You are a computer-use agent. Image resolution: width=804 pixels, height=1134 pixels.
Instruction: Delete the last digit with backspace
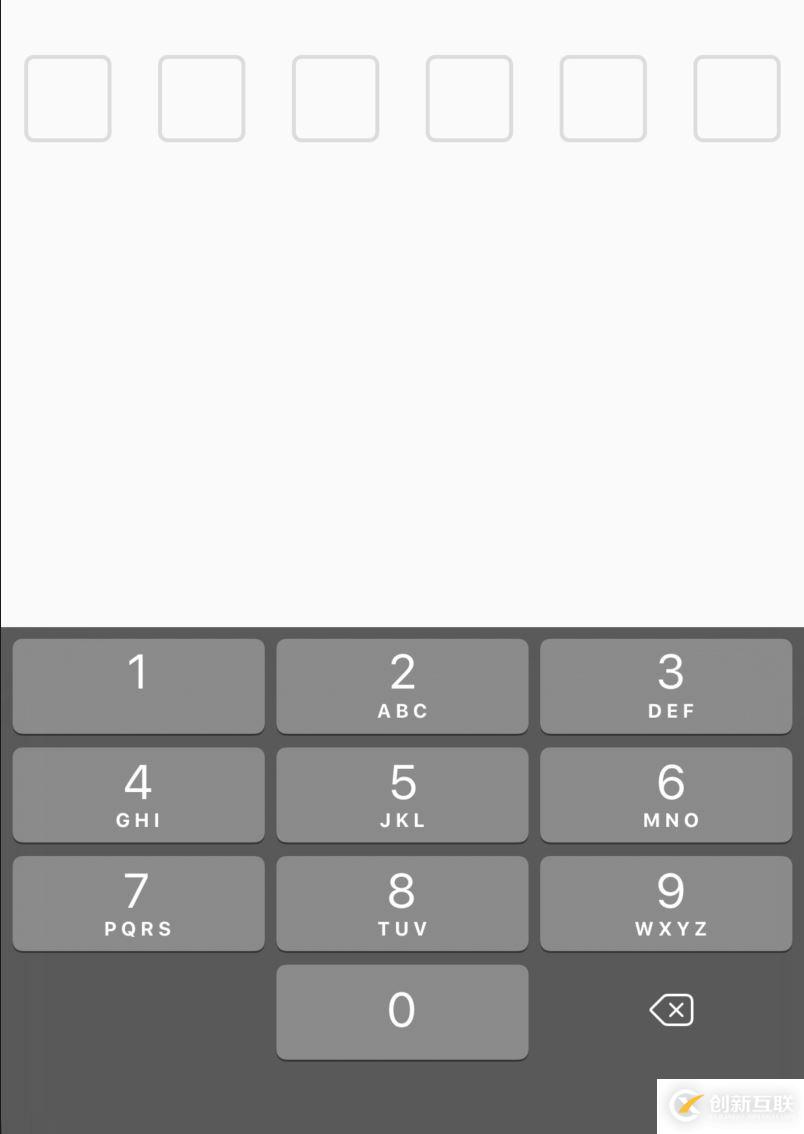point(671,1010)
